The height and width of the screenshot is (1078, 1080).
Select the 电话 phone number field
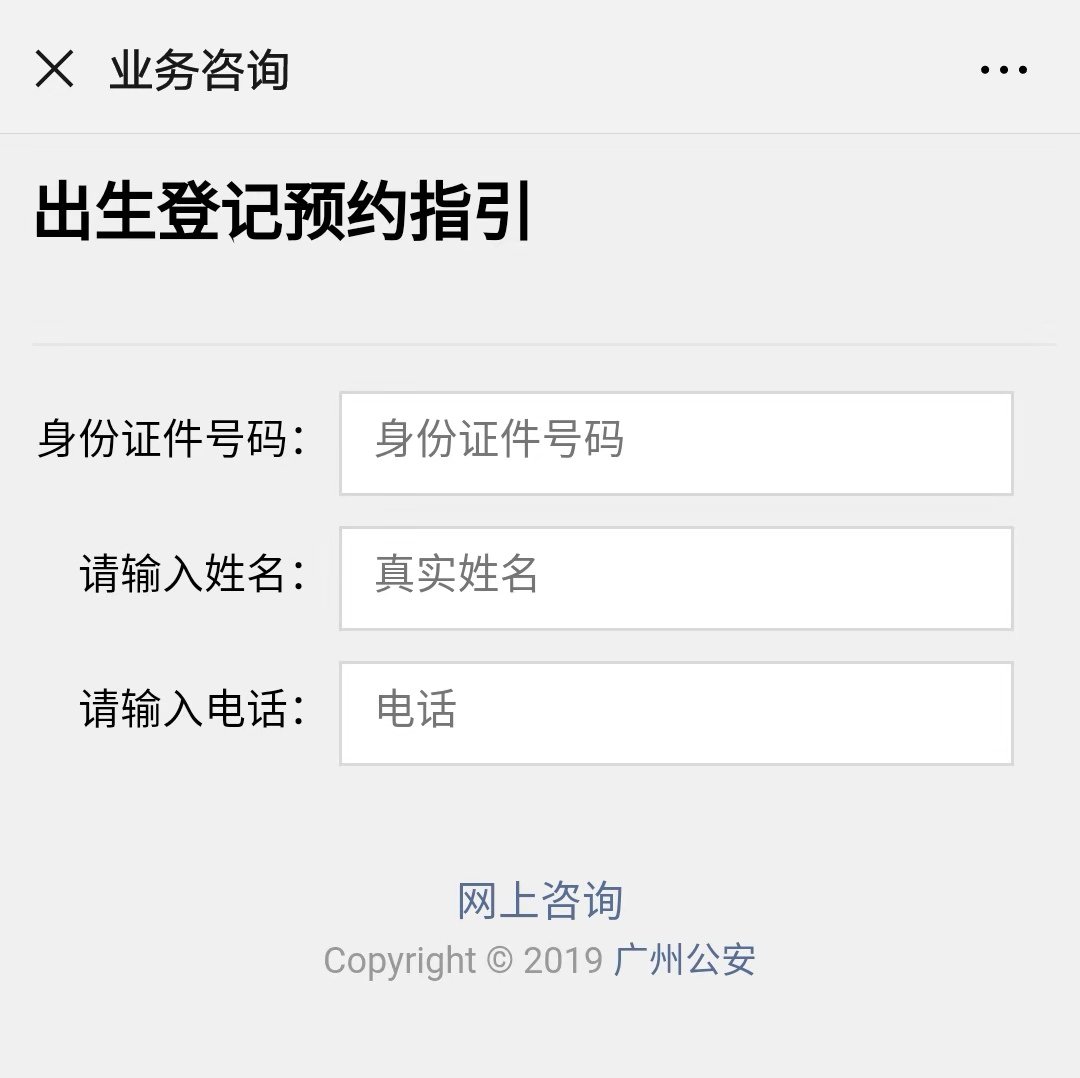click(x=676, y=713)
